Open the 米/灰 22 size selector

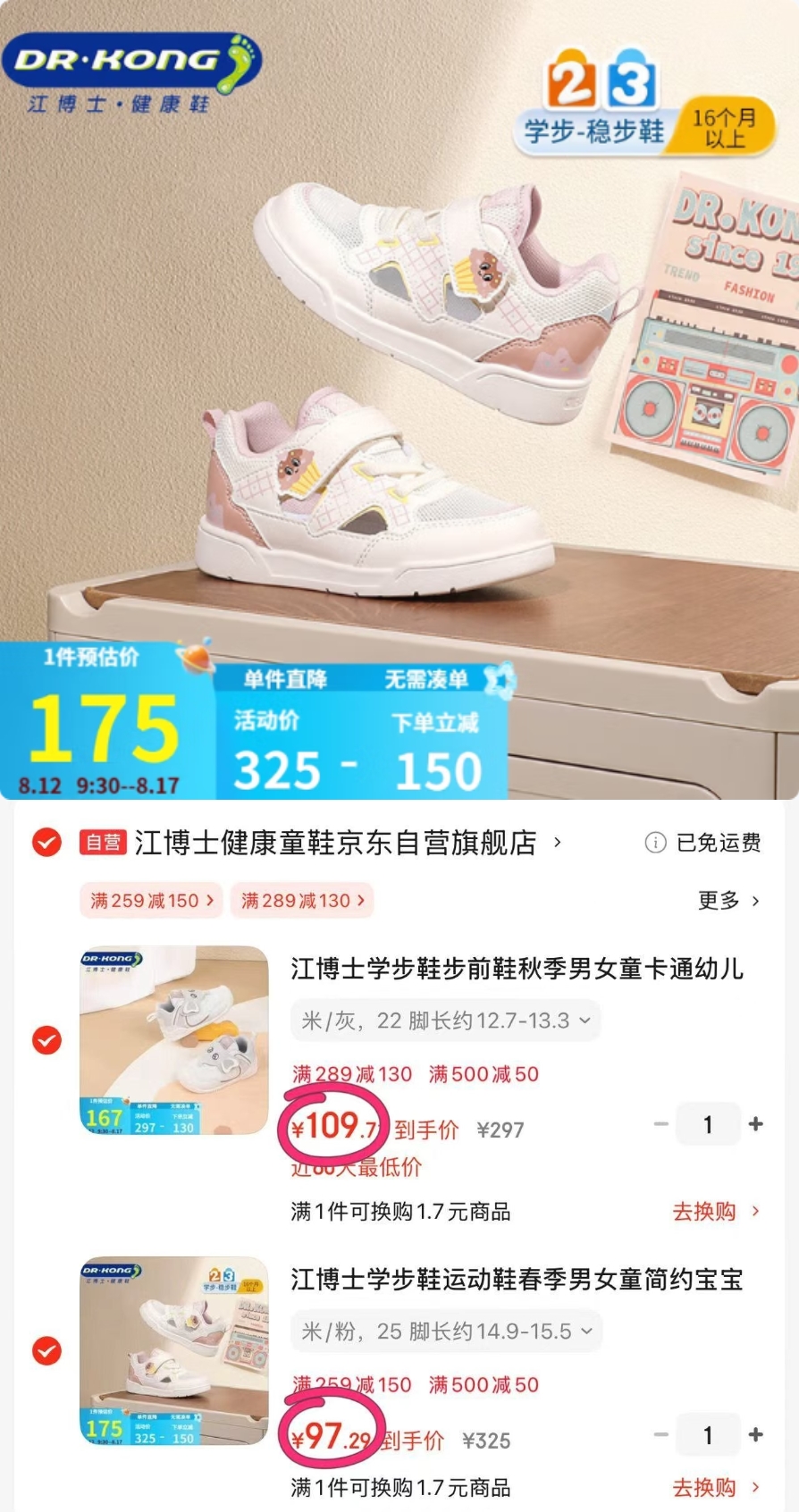(444, 1021)
